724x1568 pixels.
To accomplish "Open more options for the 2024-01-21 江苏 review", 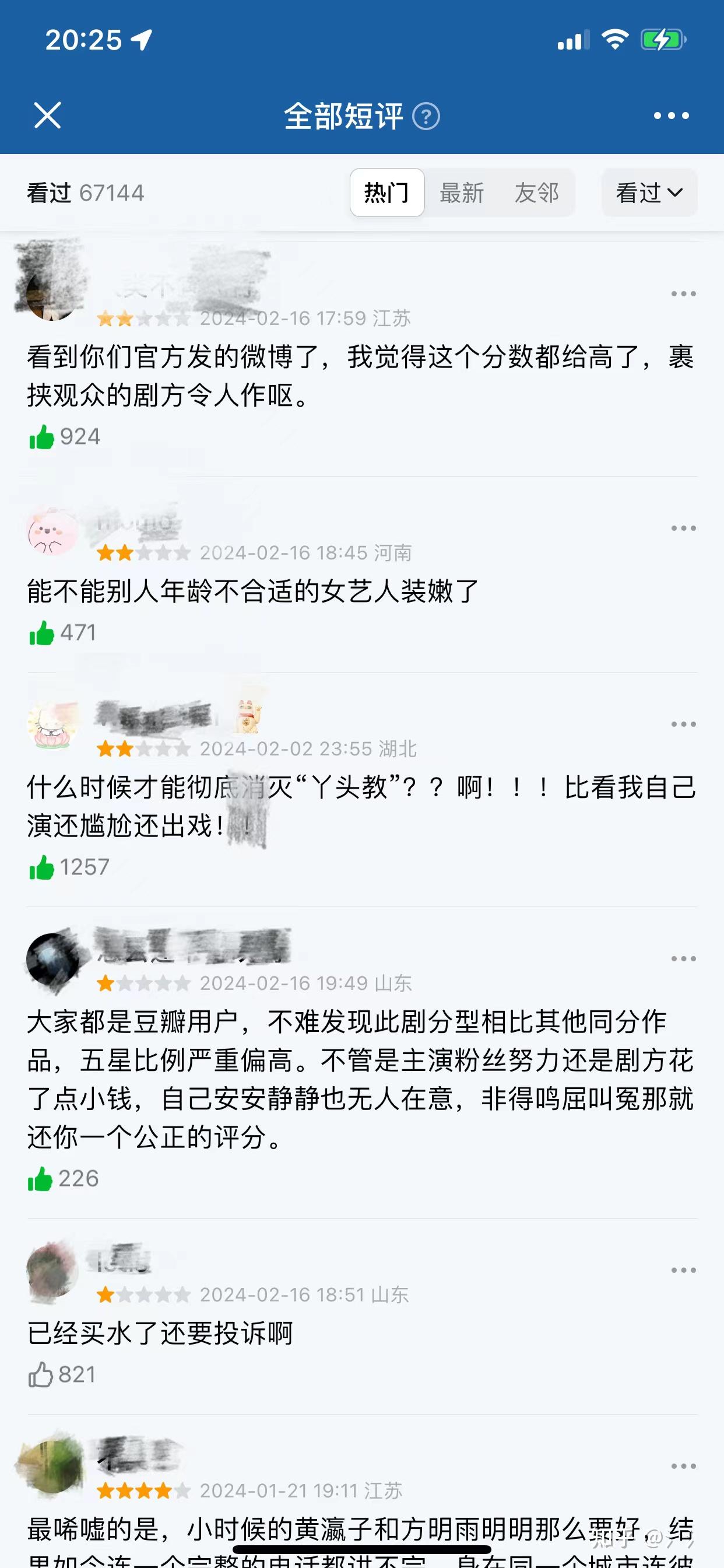I will point(683,1466).
